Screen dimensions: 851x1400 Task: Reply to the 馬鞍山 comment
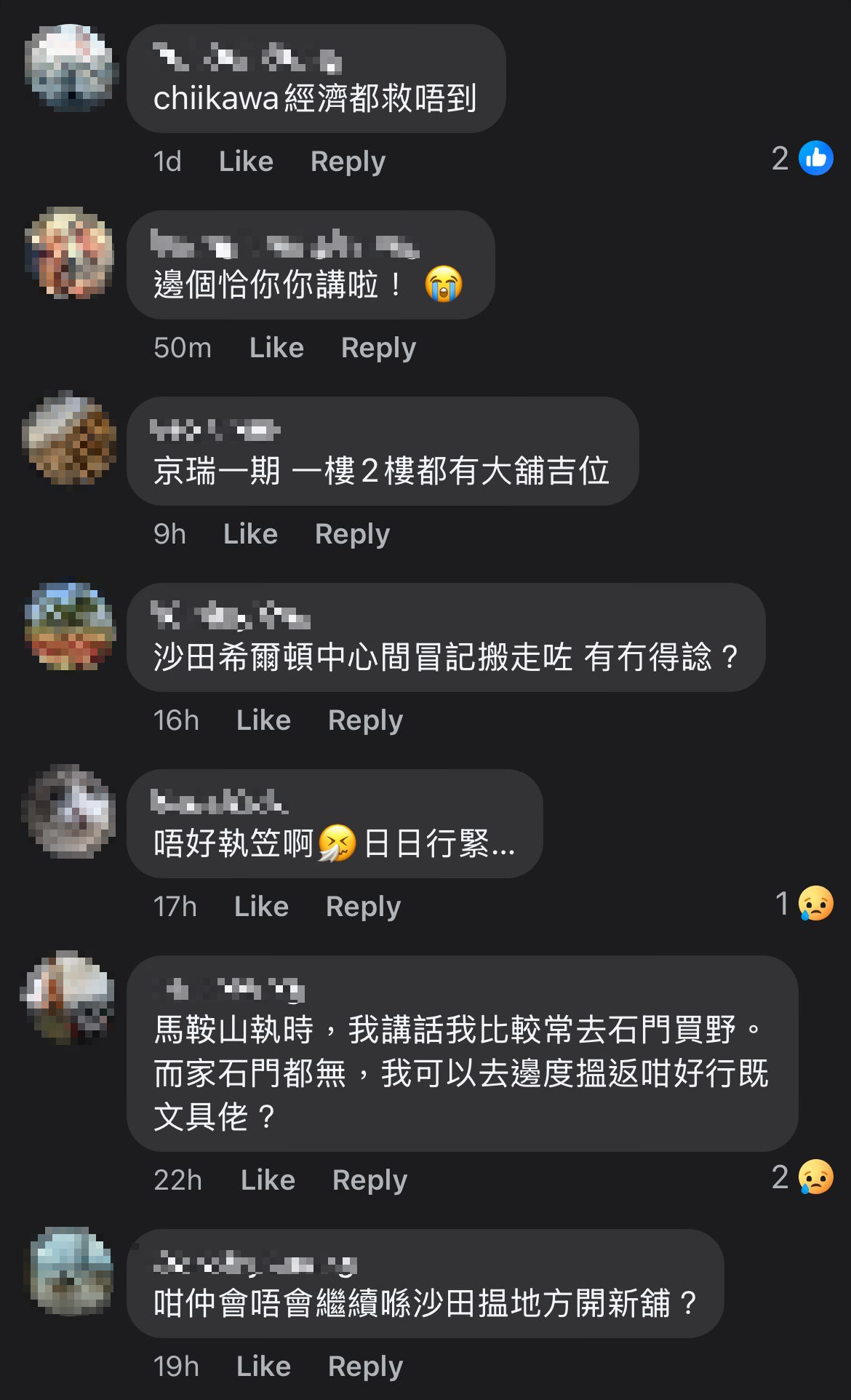pyautogui.click(x=369, y=1179)
